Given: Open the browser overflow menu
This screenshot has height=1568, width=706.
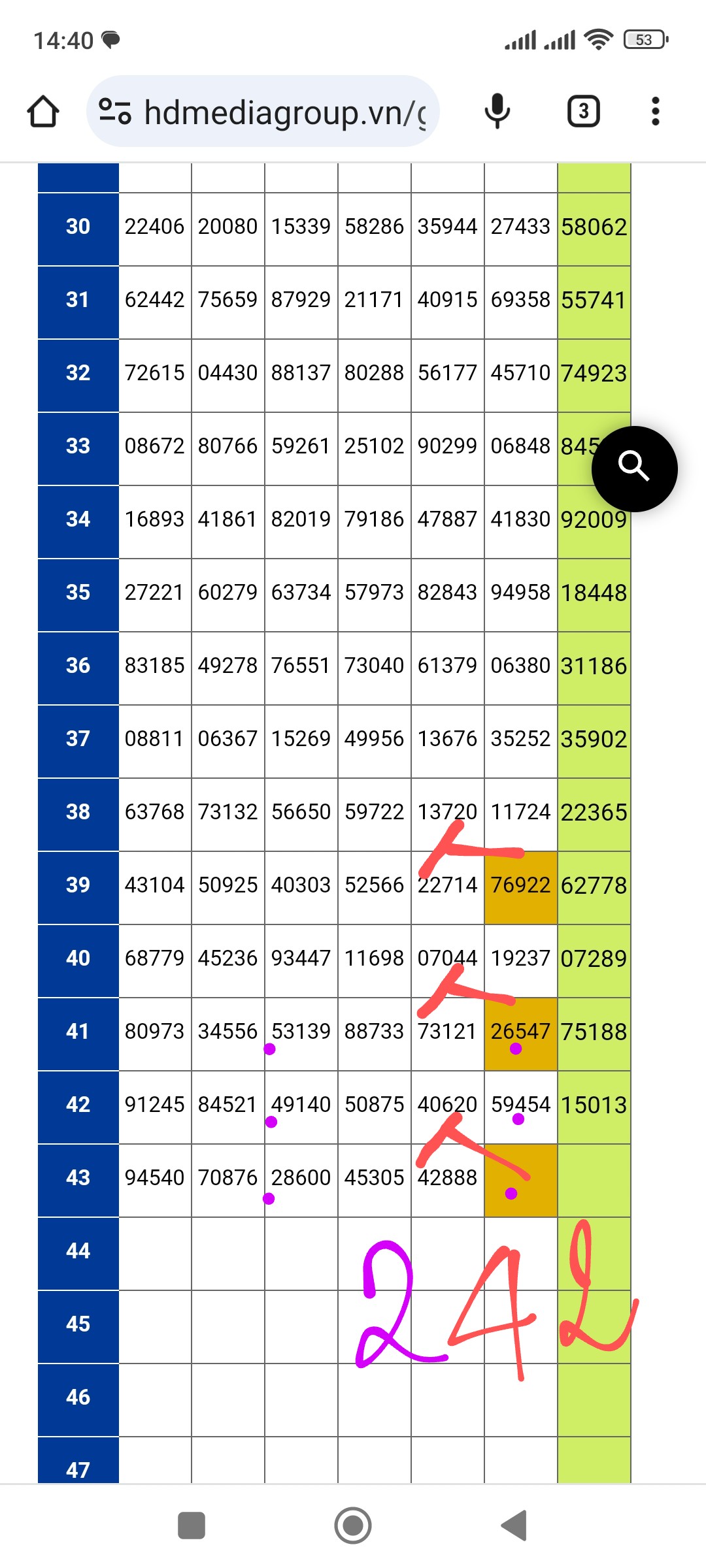Looking at the screenshot, I should (x=655, y=112).
